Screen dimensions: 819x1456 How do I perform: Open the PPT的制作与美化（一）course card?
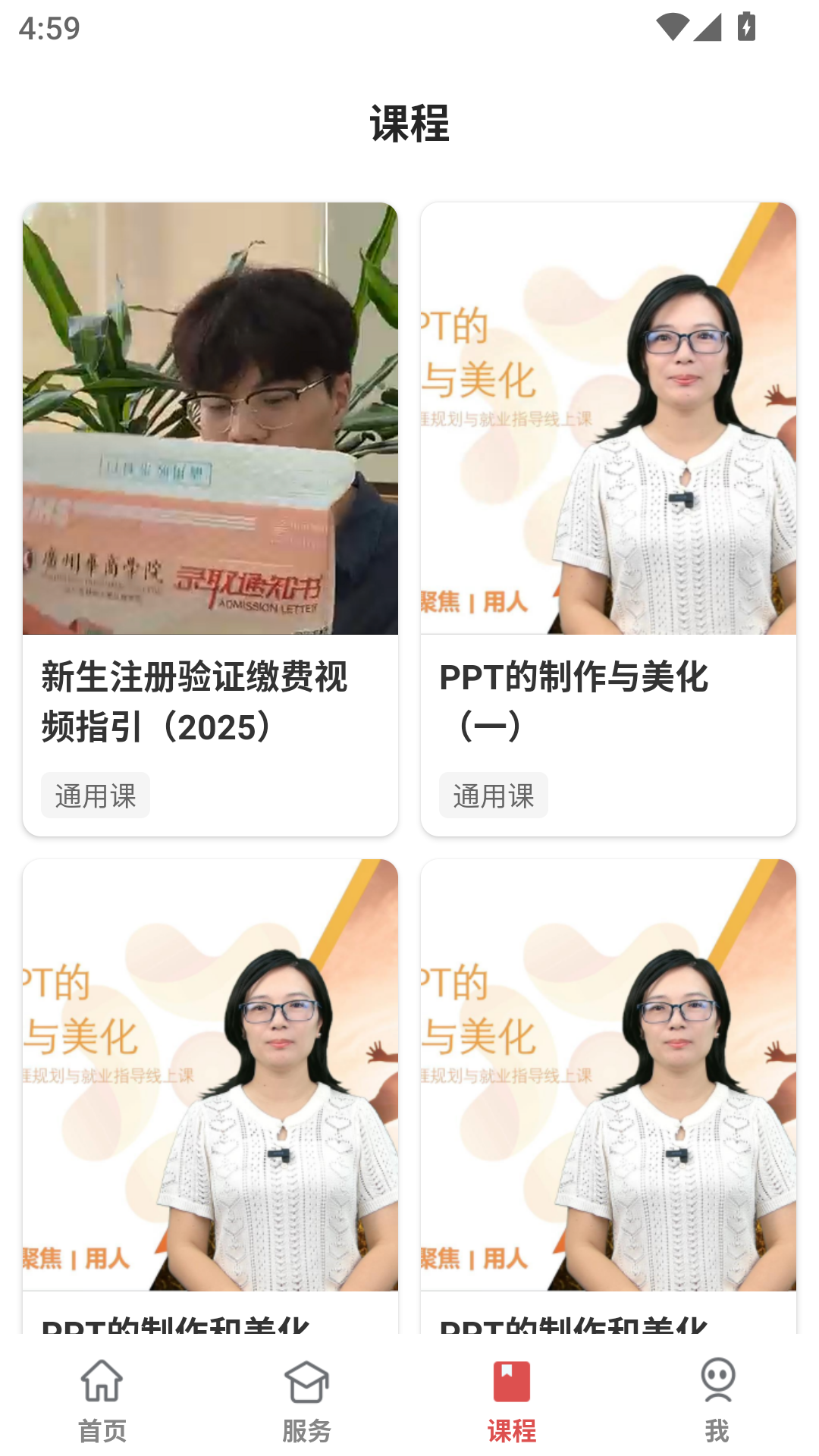[x=608, y=519]
